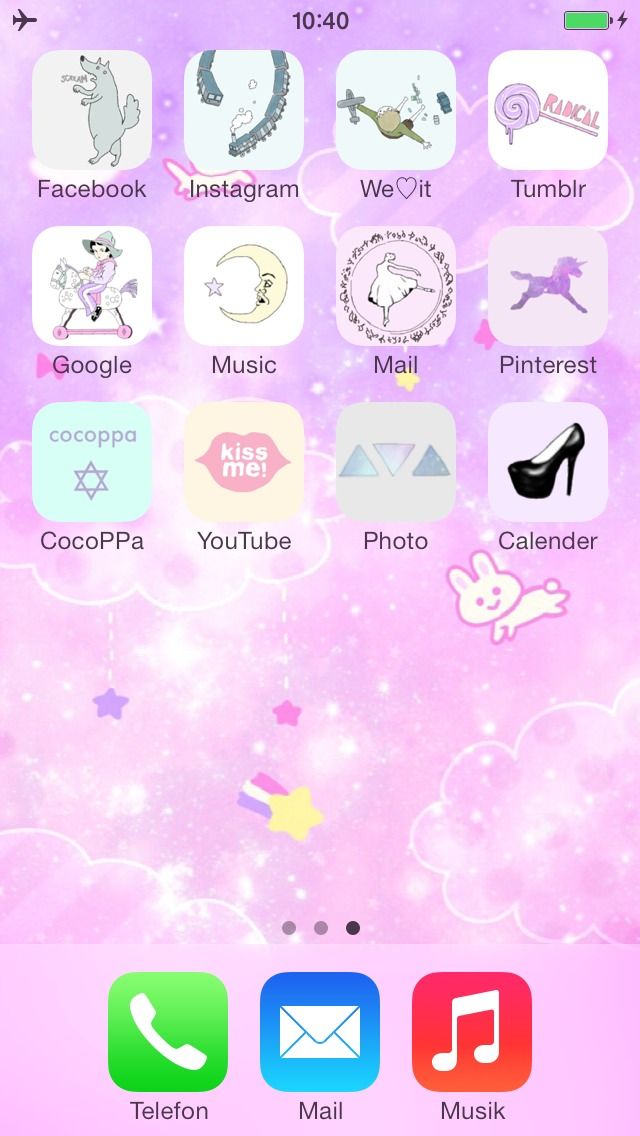Open the blue envelope Mail app in the dock
The height and width of the screenshot is (1136, 640).
[320, 1033]
